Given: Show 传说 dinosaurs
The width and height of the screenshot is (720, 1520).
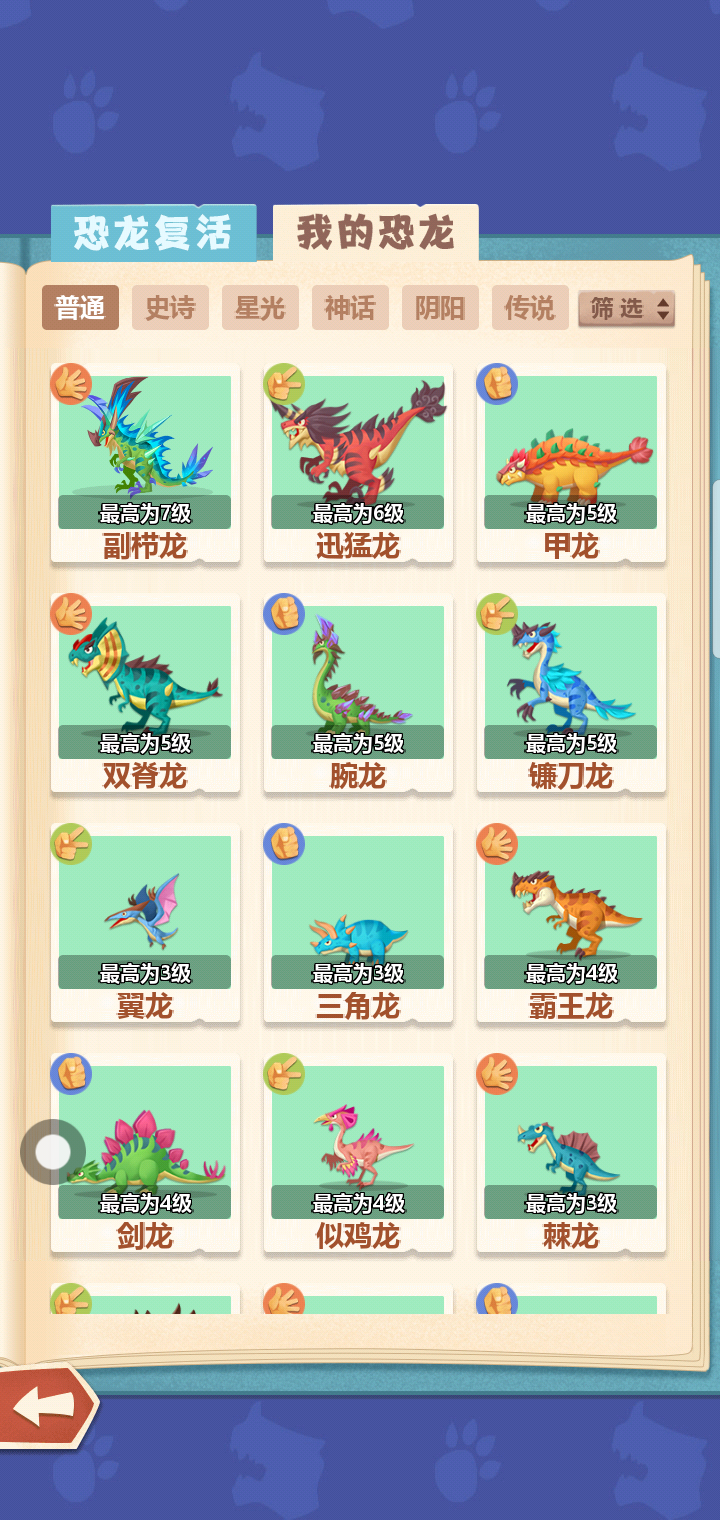Looking at the screenshot, I should click(530, 308).
